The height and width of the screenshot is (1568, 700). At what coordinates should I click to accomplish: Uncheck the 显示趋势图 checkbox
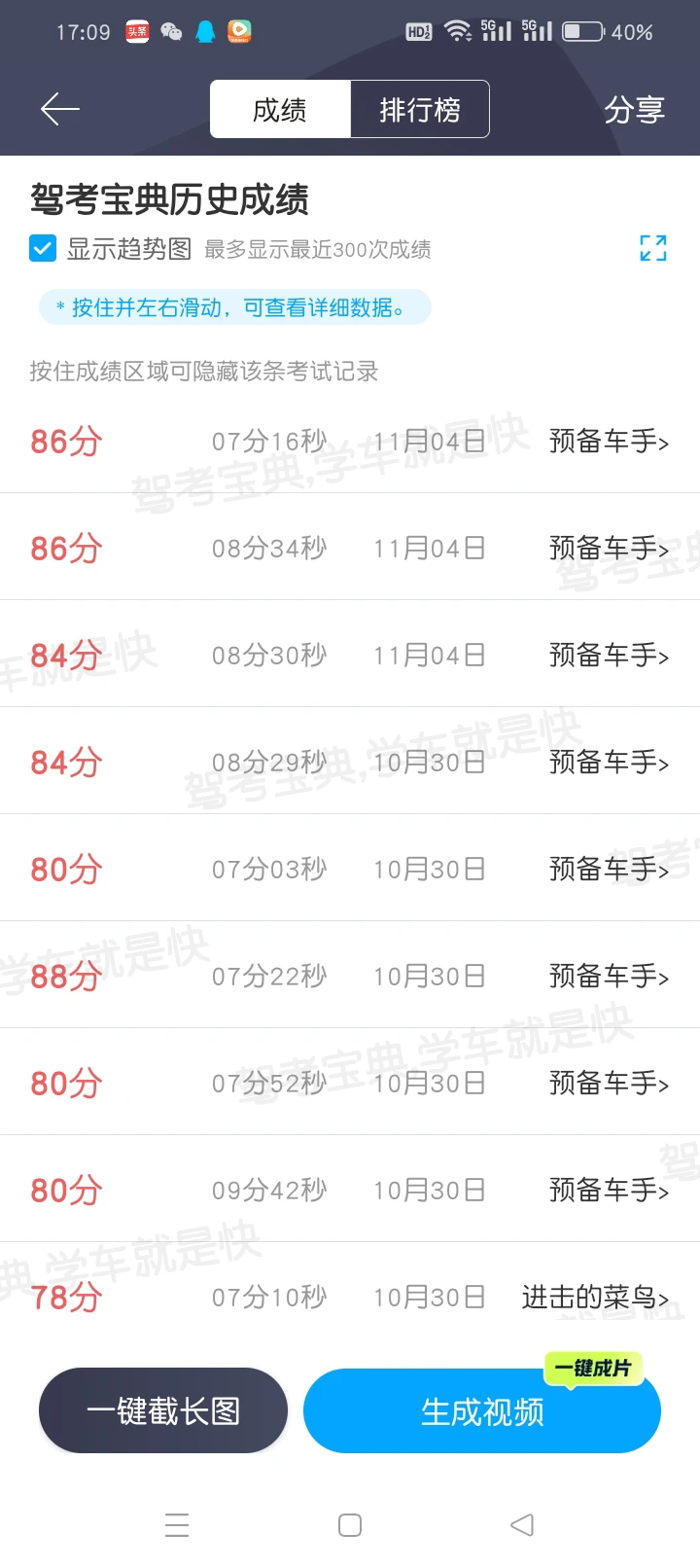(43, 248)
